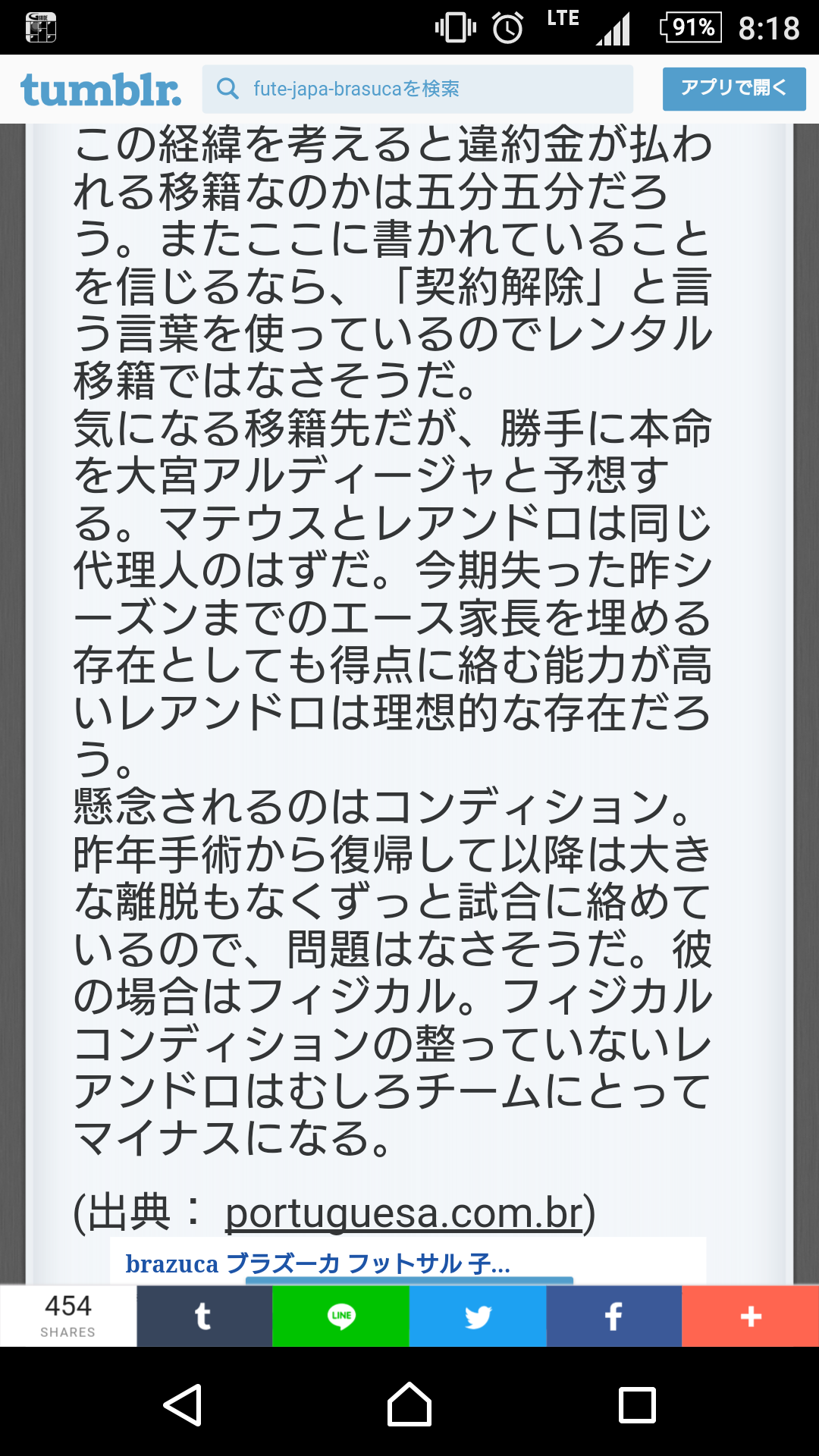The width and height of the screenshot is (819, 1456).
Task: Share this post to Tumblr
Action: pyautogui.click(x=205, y=1316)
